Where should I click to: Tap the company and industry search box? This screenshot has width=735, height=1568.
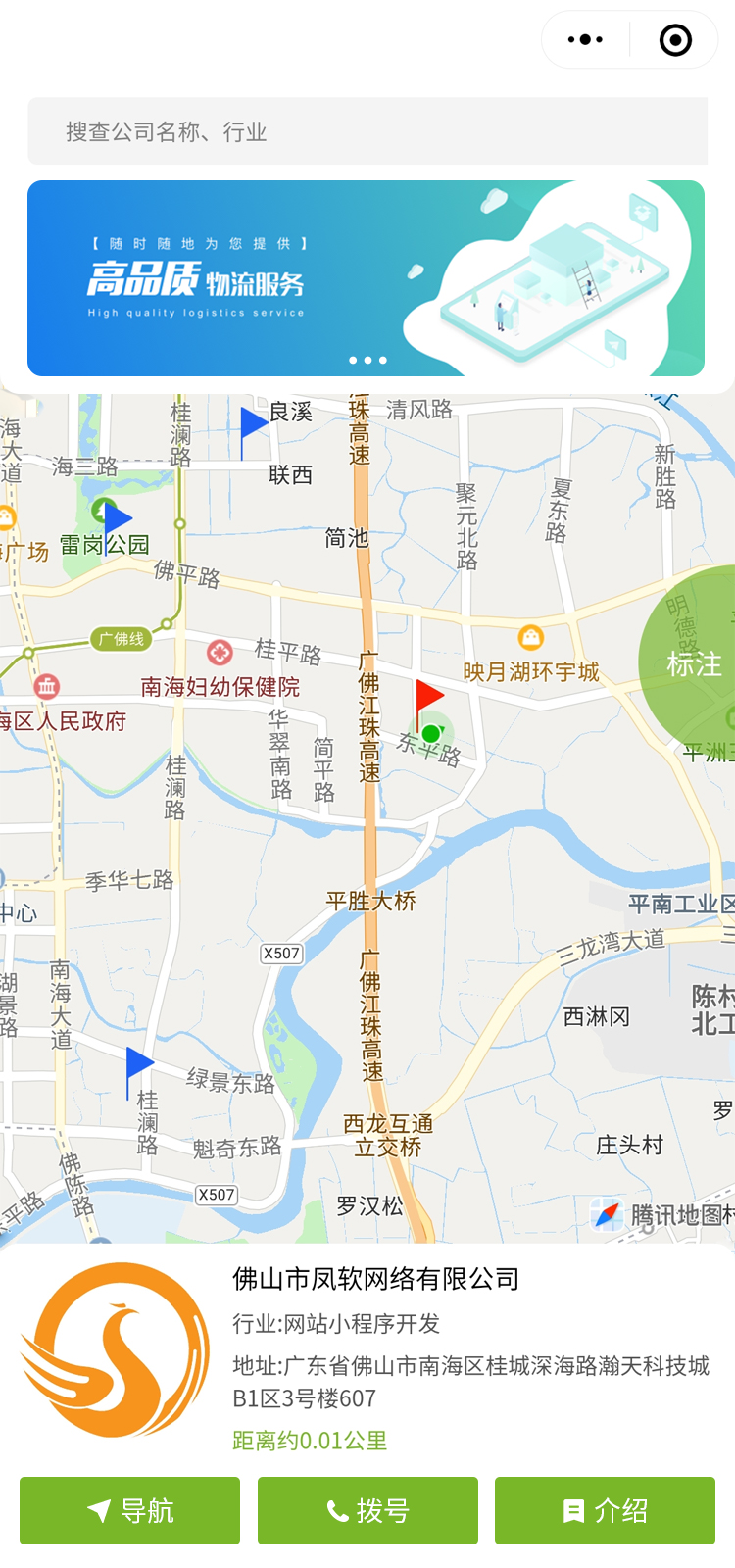pyautogui.click(x=367, y=131)
